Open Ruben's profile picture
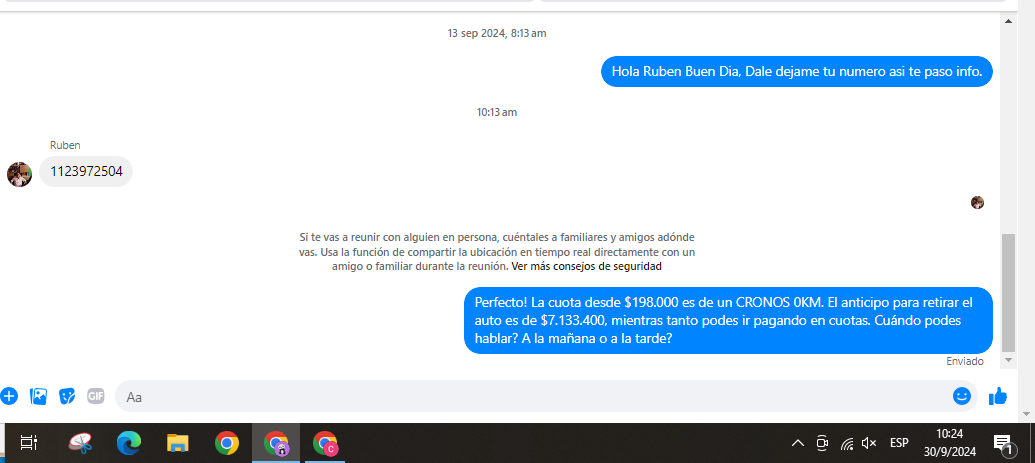Image resolution: width=1035 pixels, height=463 pixels. (19, 174)
